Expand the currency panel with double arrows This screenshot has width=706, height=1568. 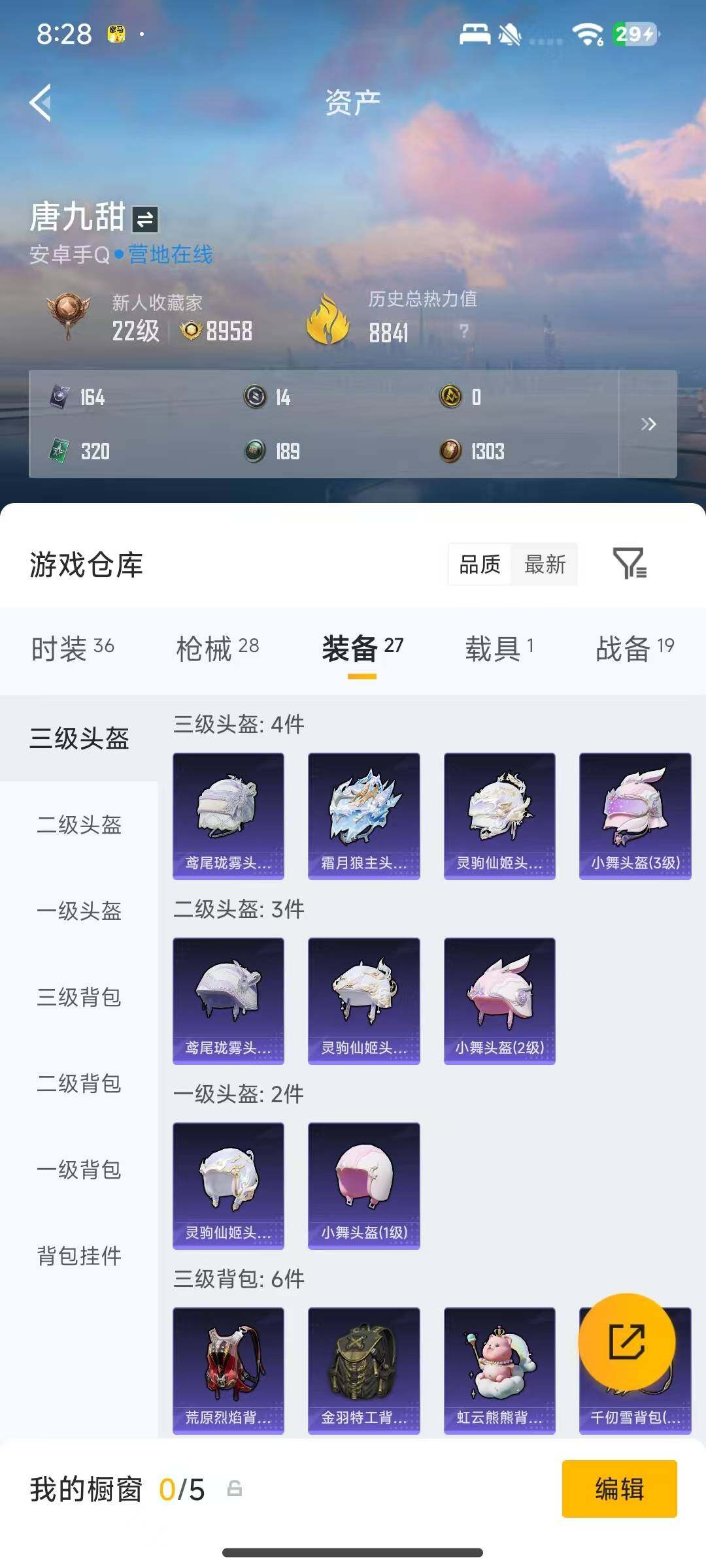click(x=648, y=425)
